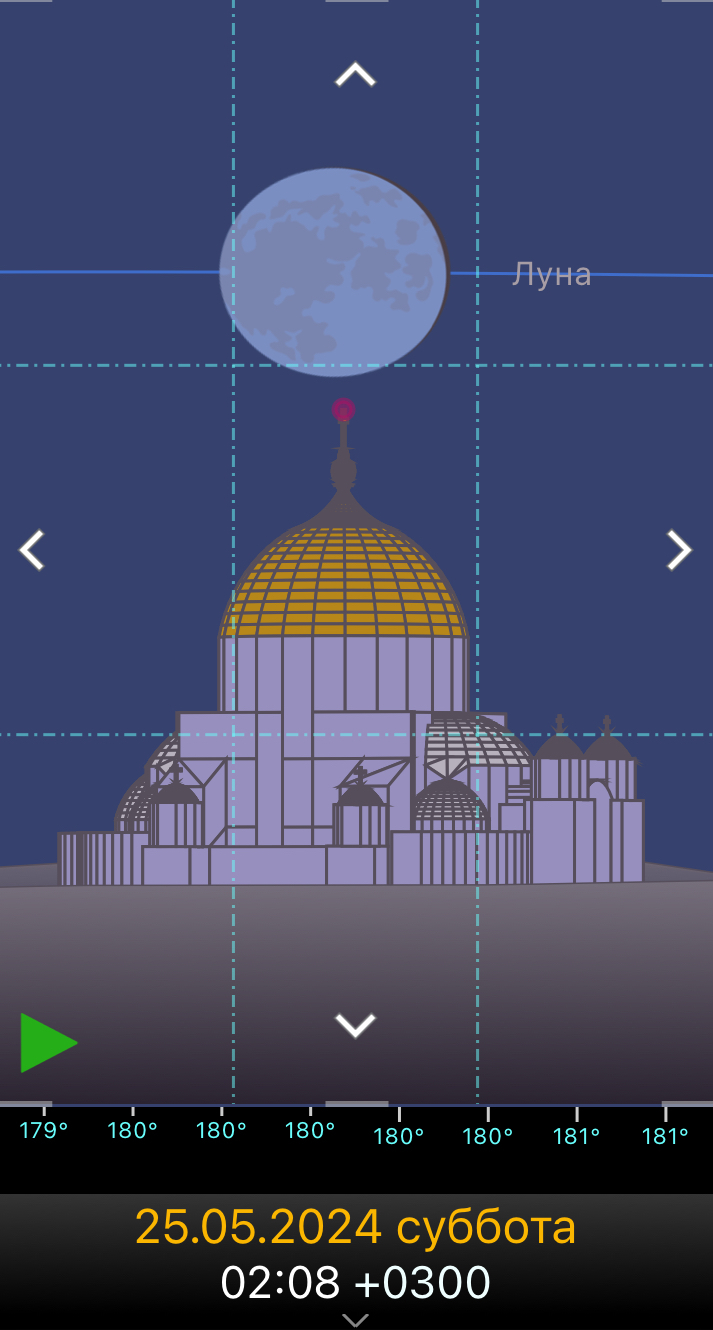Select the Moon labeled Луна
Viewport: 713px width, 1330px height.
pyautogui.click(x=333, y=272)
